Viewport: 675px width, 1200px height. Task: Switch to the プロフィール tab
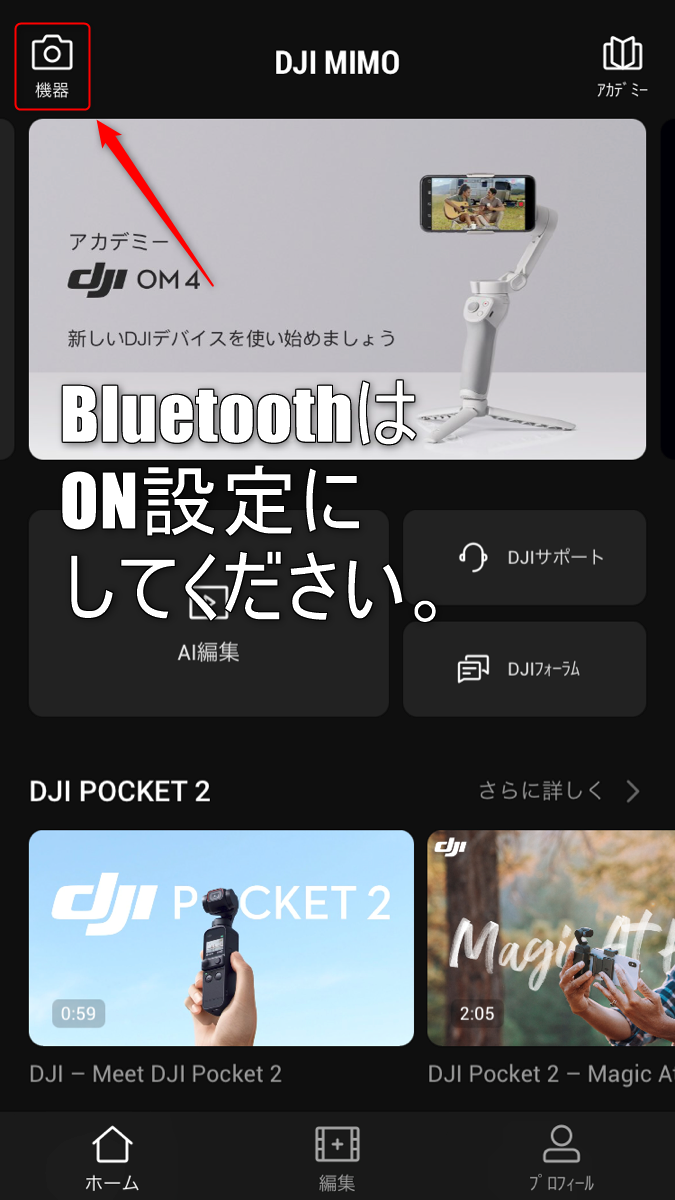[561, 1158]
